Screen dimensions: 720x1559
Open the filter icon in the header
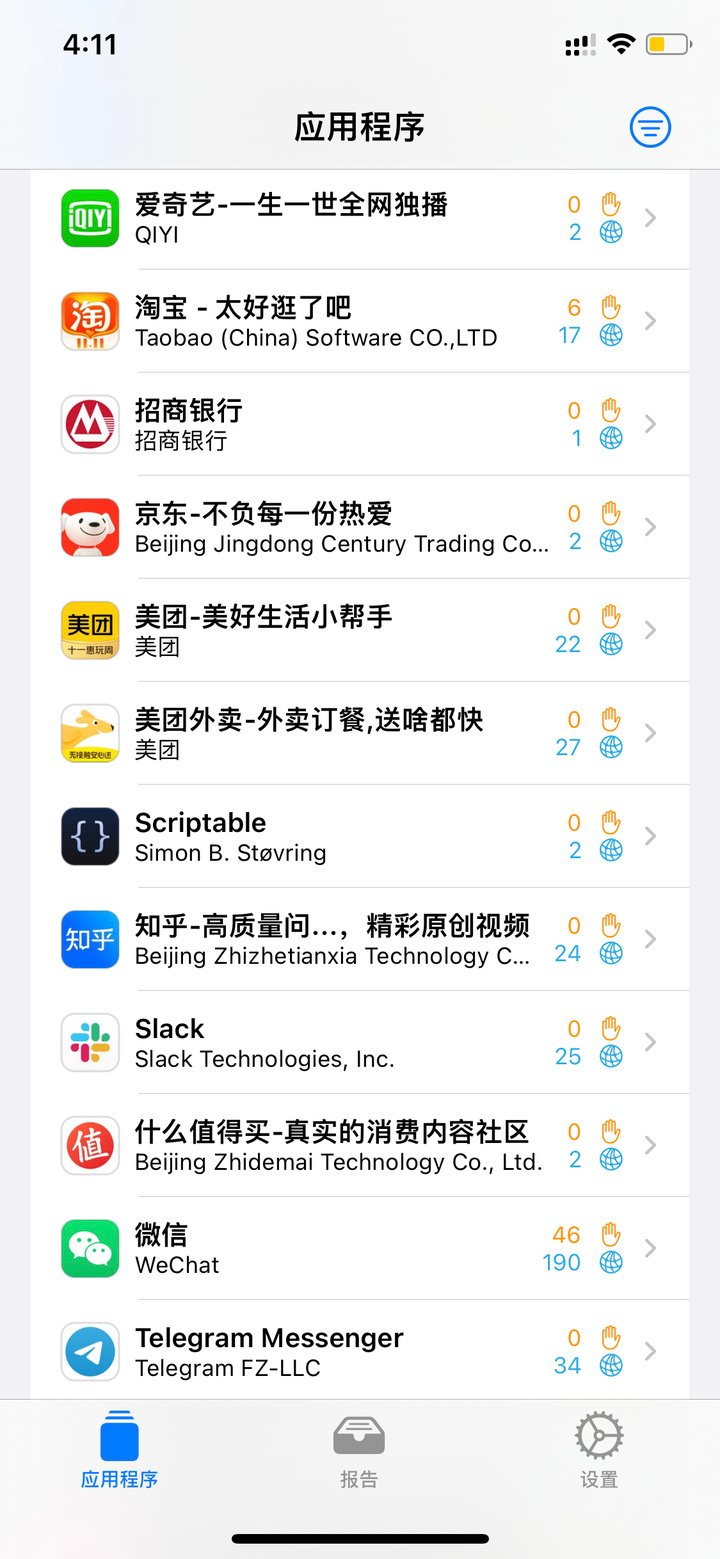[650, 127]
